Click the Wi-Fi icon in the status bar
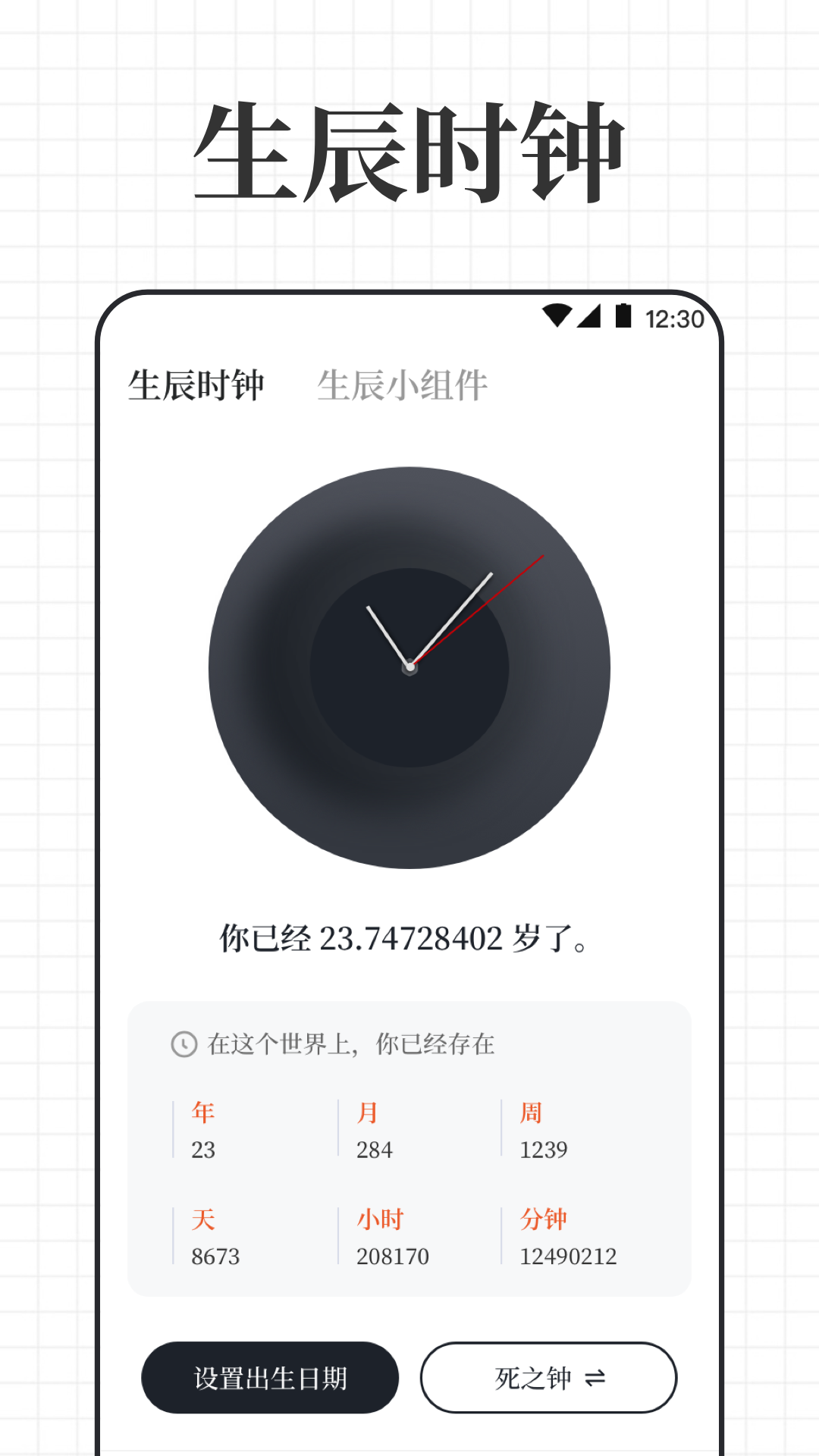Image resolution: width=819 pixels, height=1456 pixels. (557, 315)
